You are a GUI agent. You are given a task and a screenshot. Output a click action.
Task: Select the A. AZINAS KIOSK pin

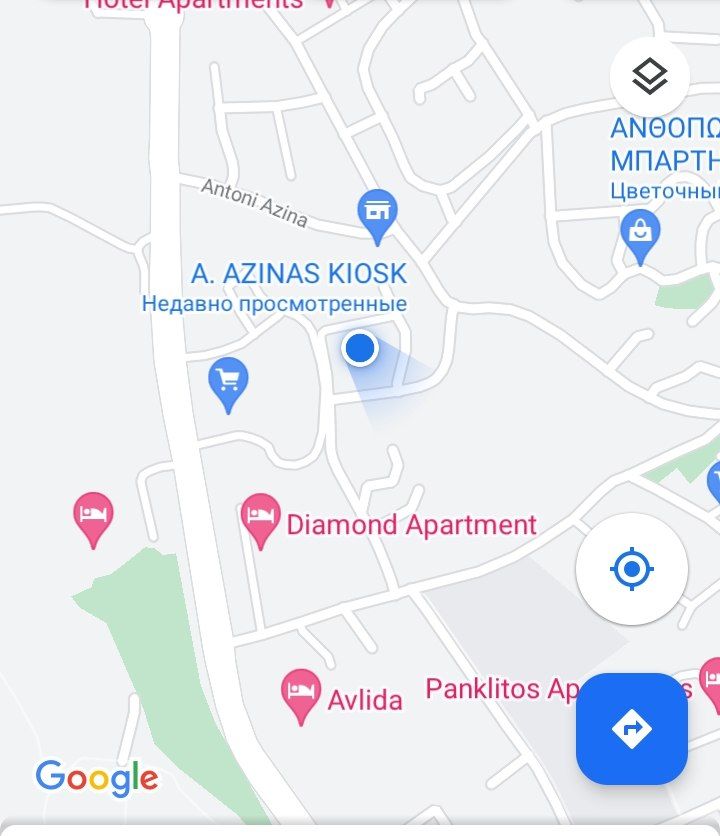tap(377, 215)
